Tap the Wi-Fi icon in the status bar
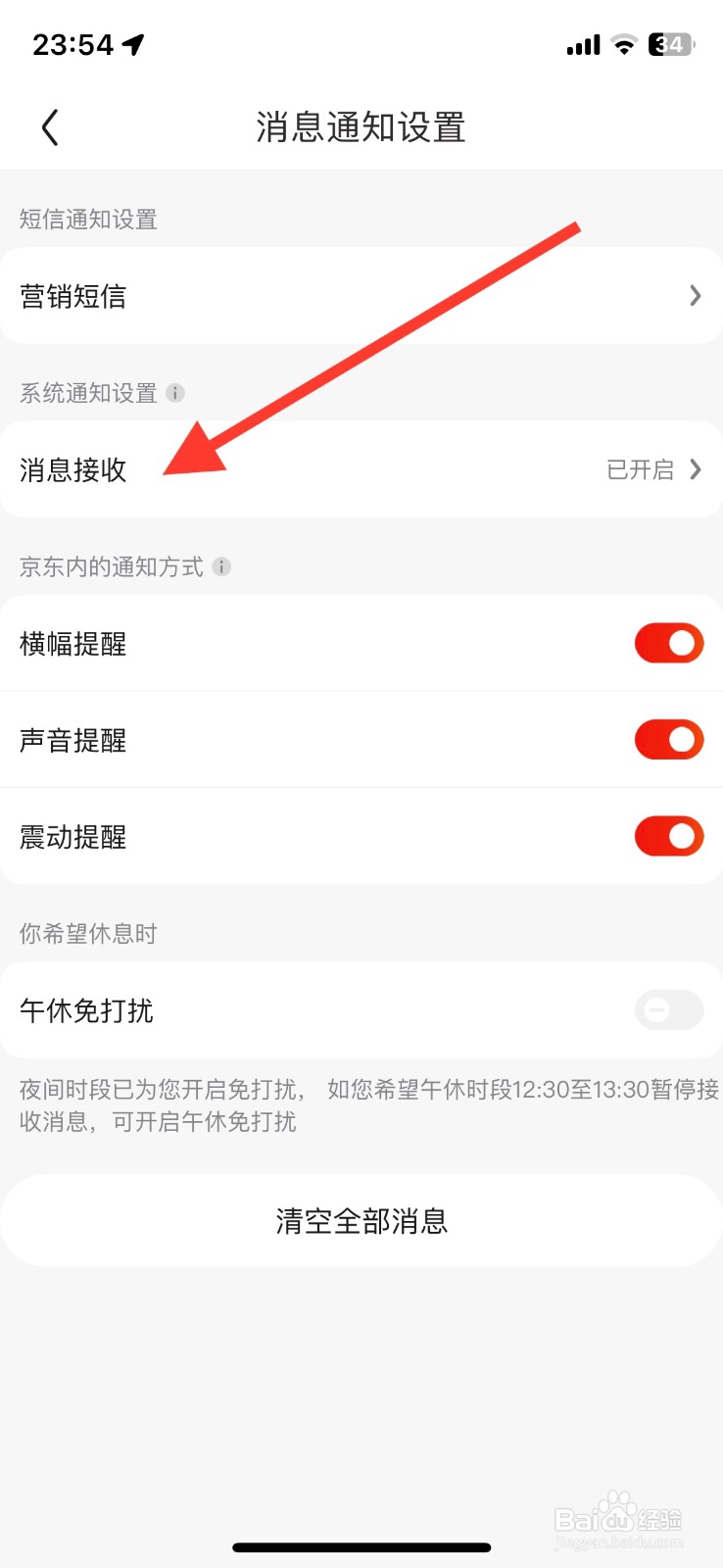Image resolution: width=723 pixels, height=1568 pixels. 623,44
